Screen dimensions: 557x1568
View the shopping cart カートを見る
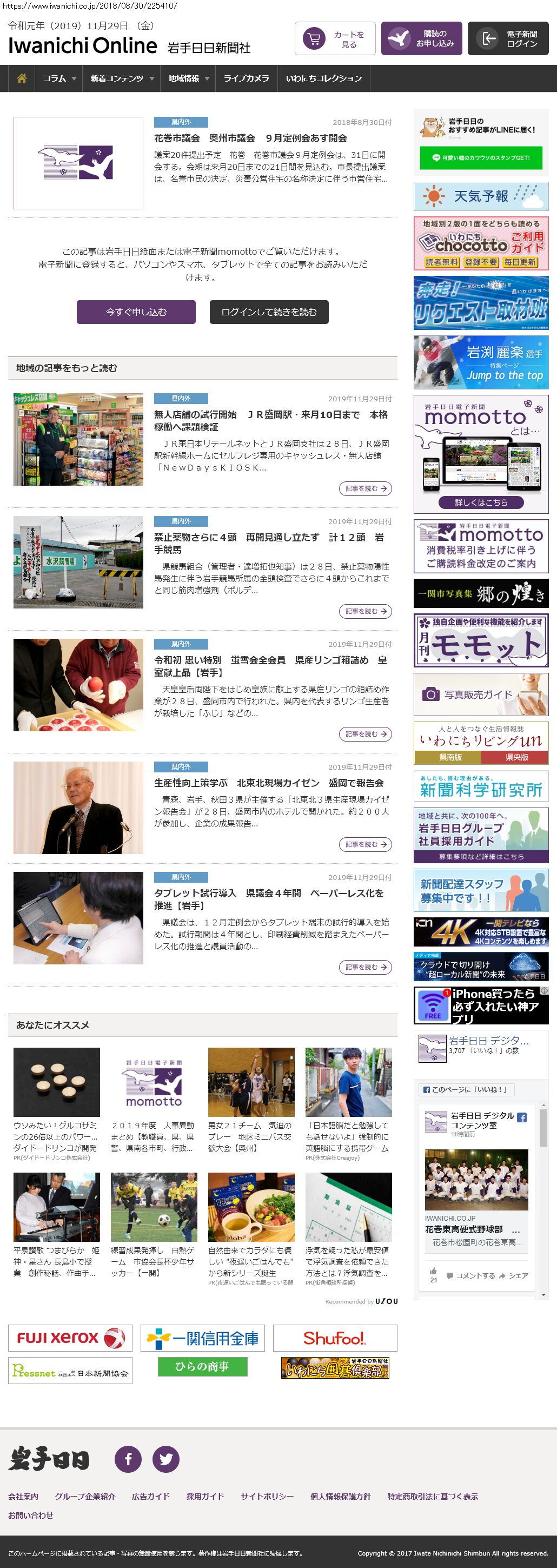click(335, 39)
